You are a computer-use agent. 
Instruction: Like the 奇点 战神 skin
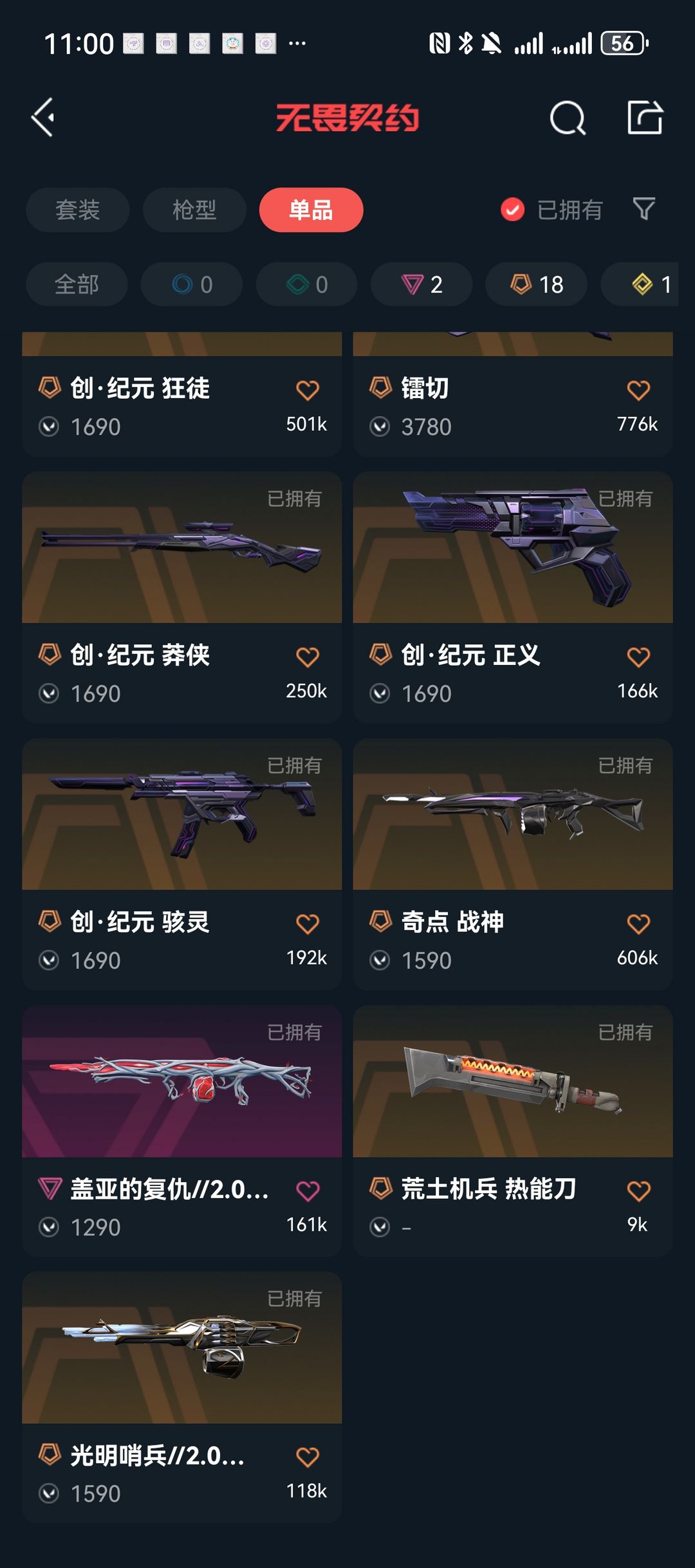pos(638,924)
